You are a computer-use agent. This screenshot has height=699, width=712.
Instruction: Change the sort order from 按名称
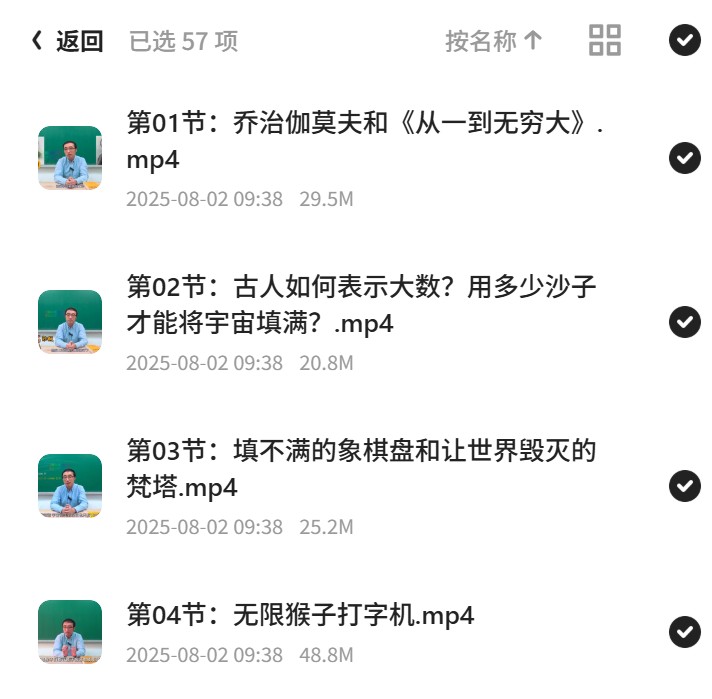[x=494, y=41]
